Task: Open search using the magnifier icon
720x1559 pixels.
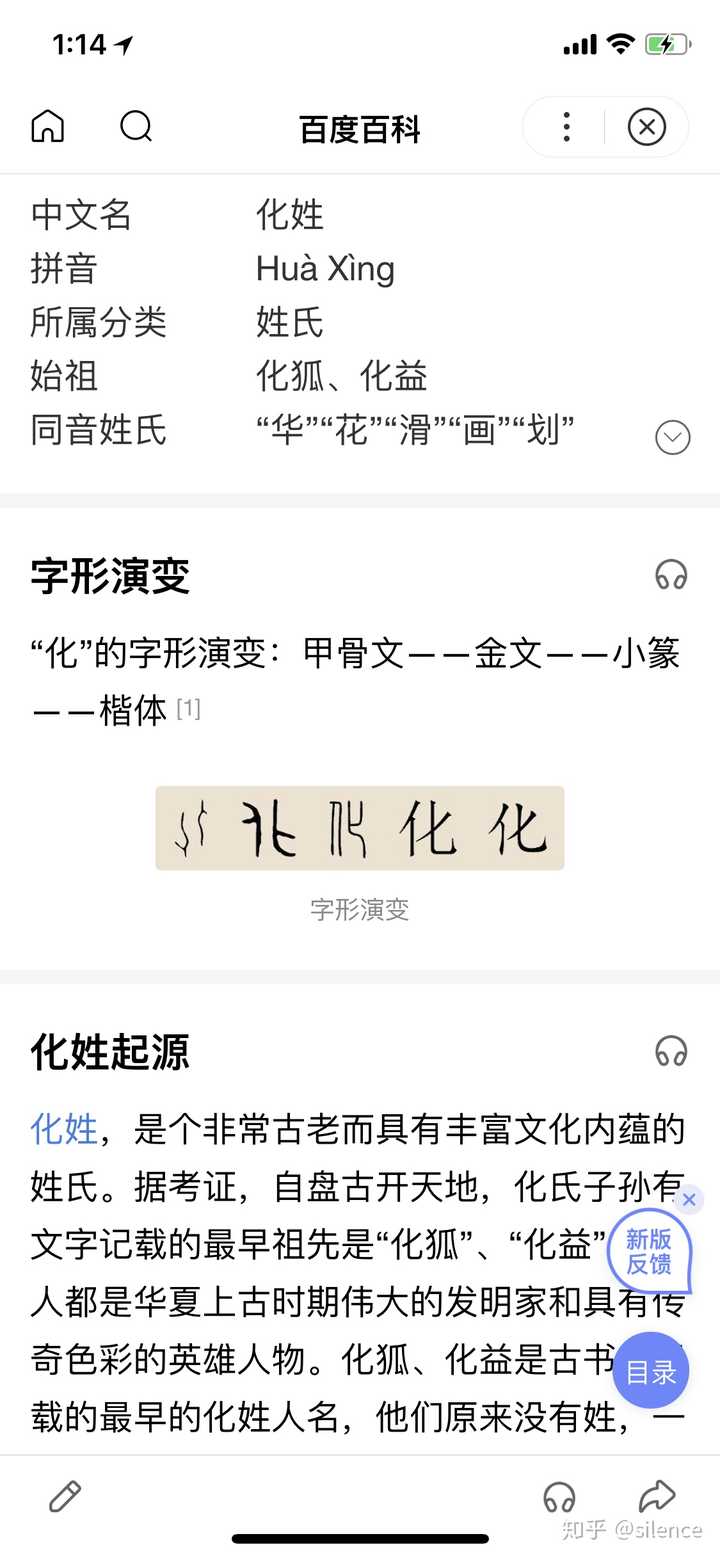Action: (136, 127)
